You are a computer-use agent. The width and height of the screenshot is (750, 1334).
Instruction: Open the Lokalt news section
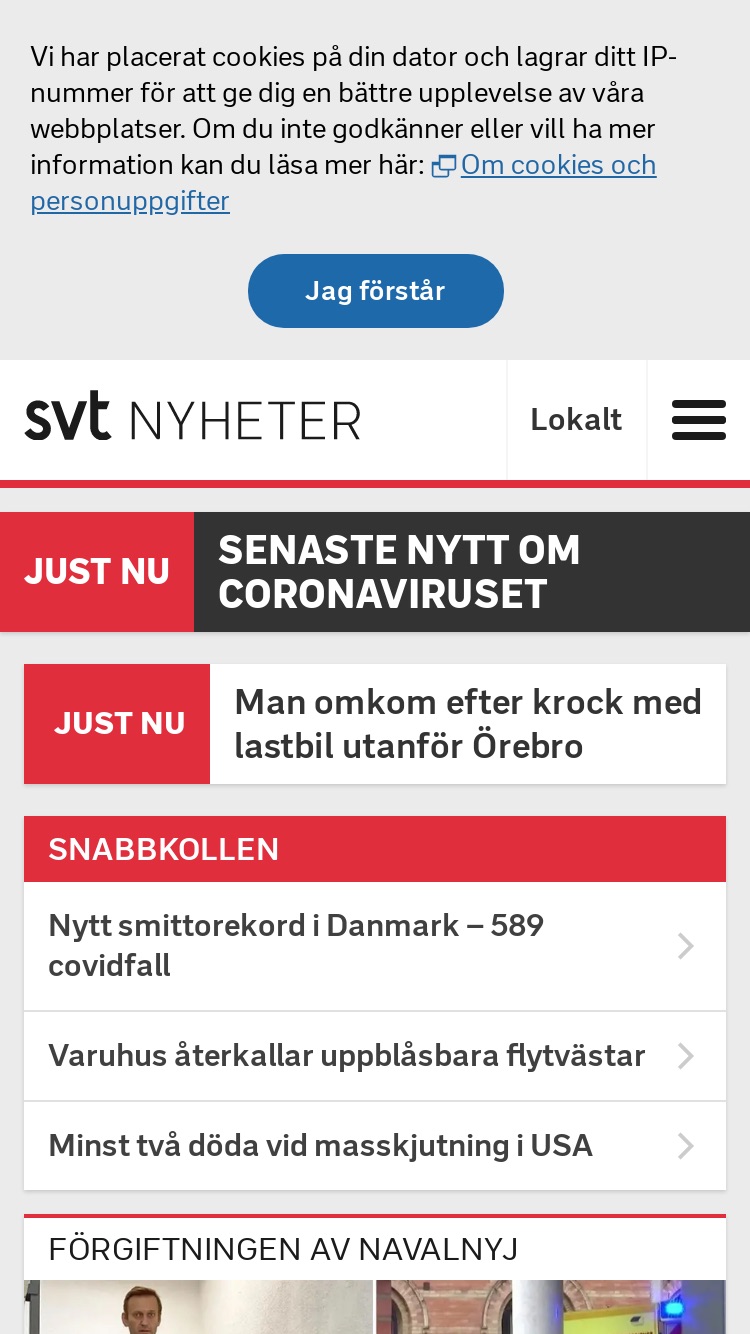(576, 420)
